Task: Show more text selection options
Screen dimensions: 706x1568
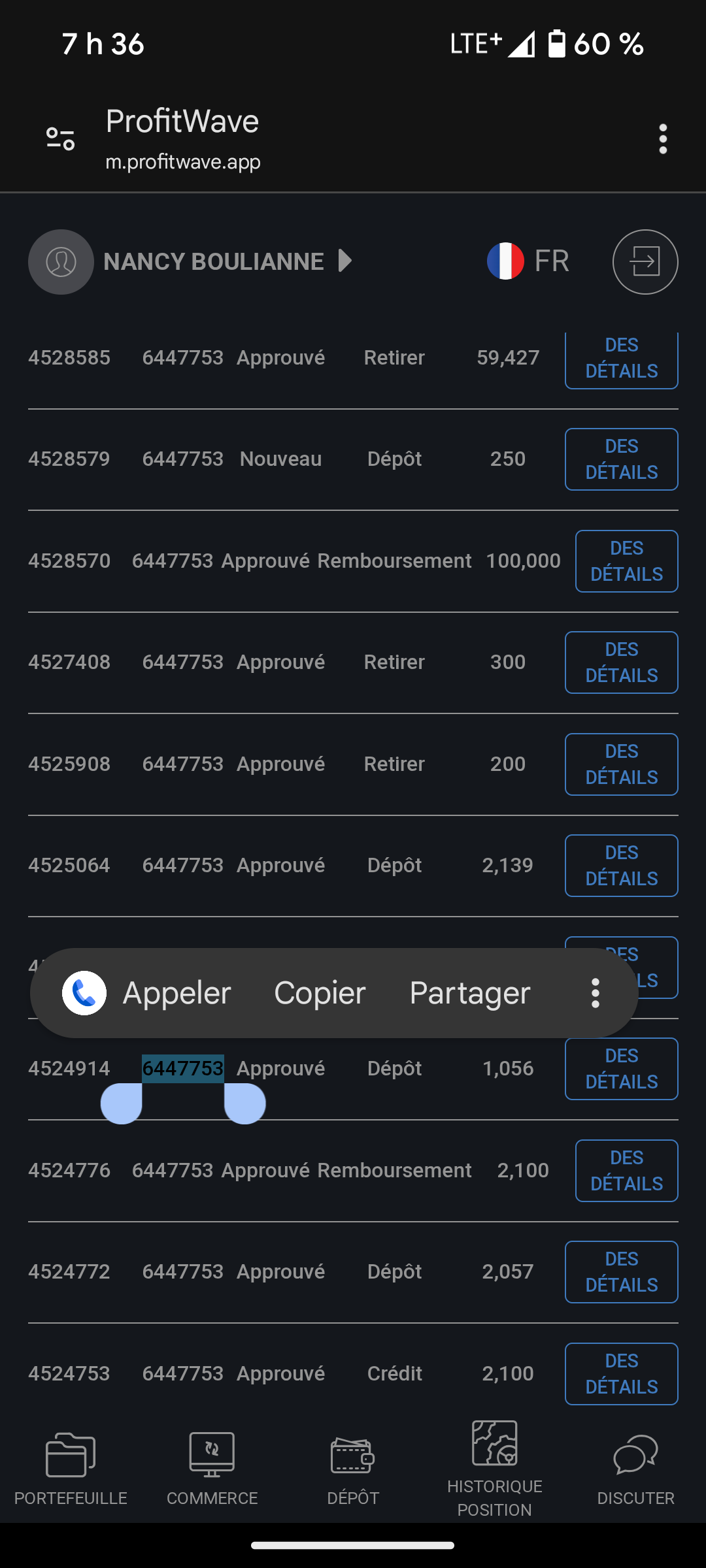Action: tap(595, 993)
